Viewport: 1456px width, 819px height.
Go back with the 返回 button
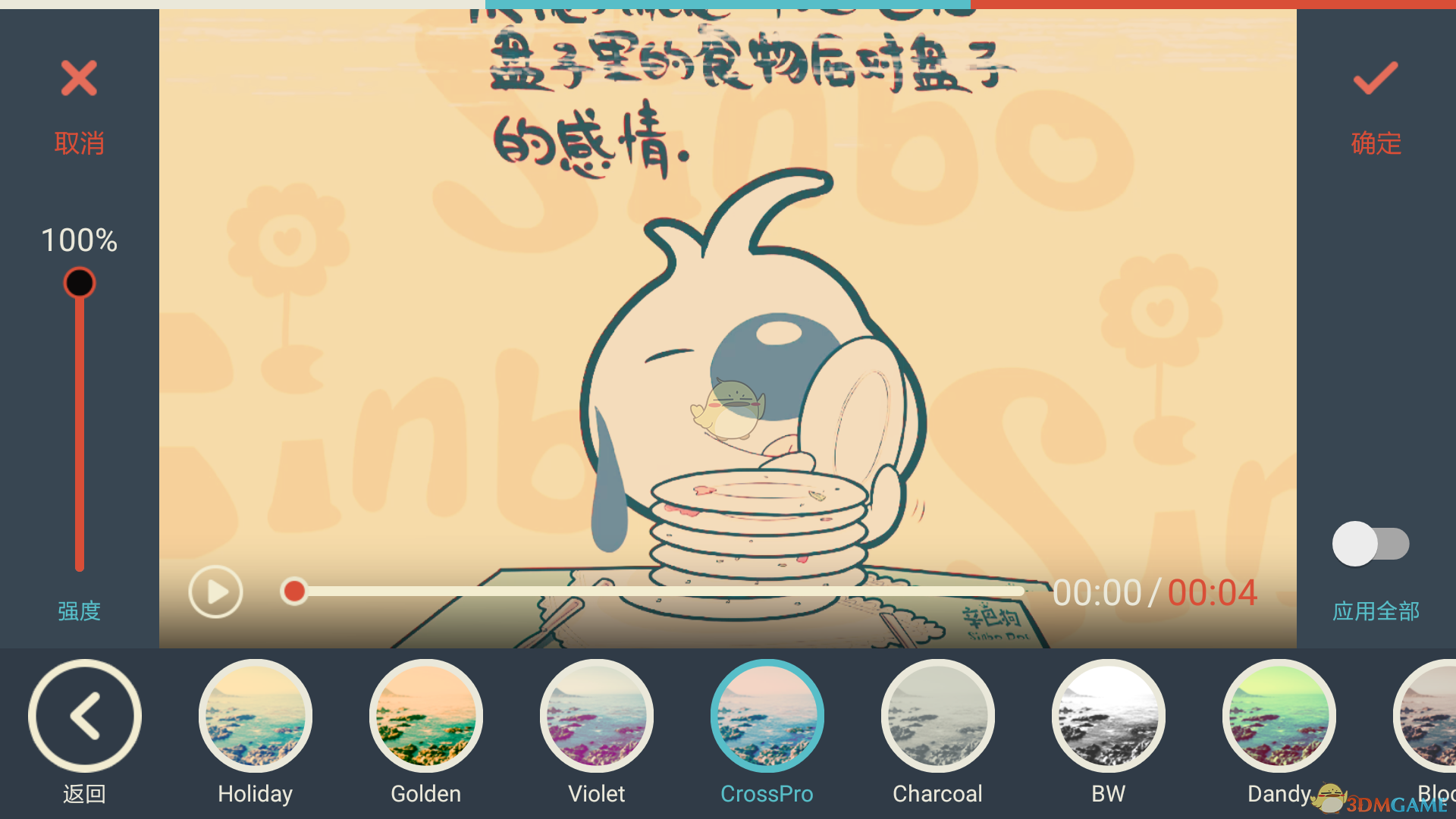(x=84, y=717)
